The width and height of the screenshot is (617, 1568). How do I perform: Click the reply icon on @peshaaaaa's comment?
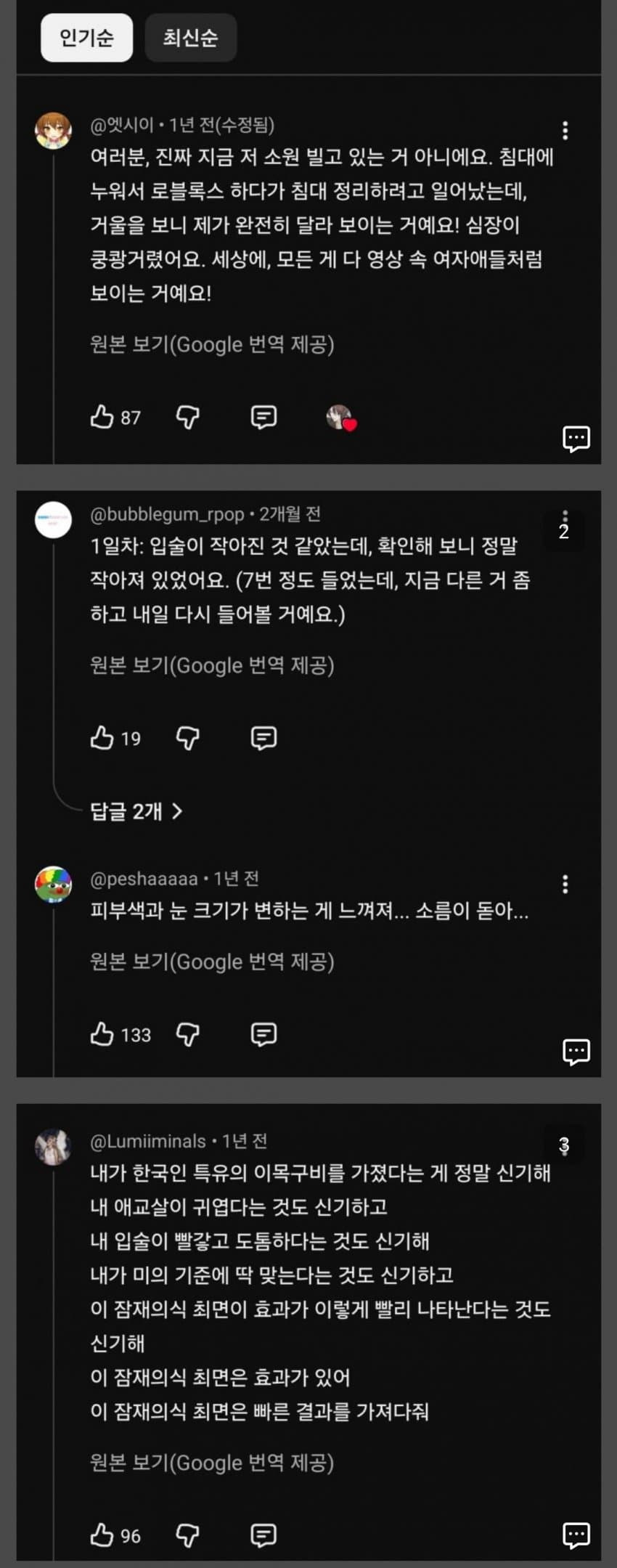(264, 1036)
